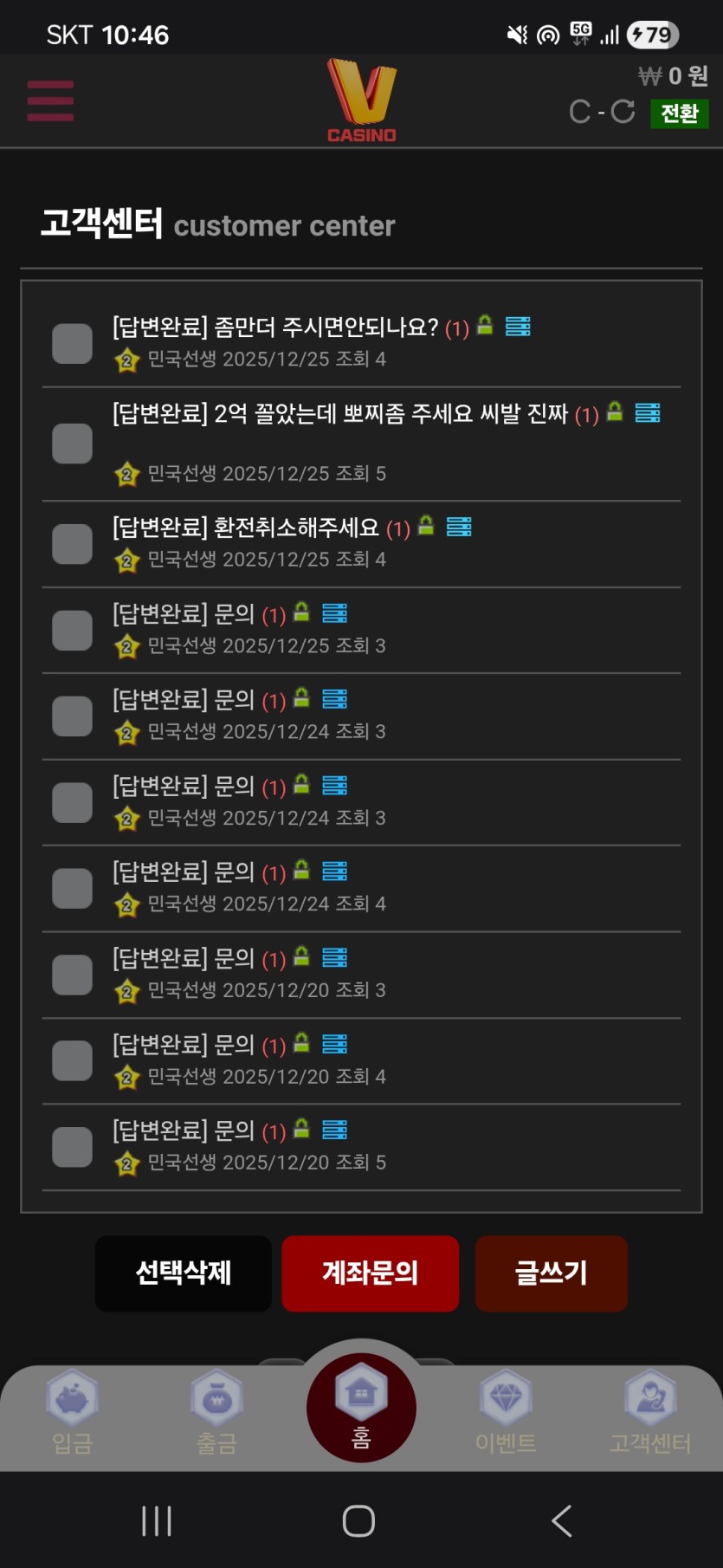Open the inquiry titled '환전취소해주세요'
Viewport: 723px width, 1568px height.
[x=246, y=528]
